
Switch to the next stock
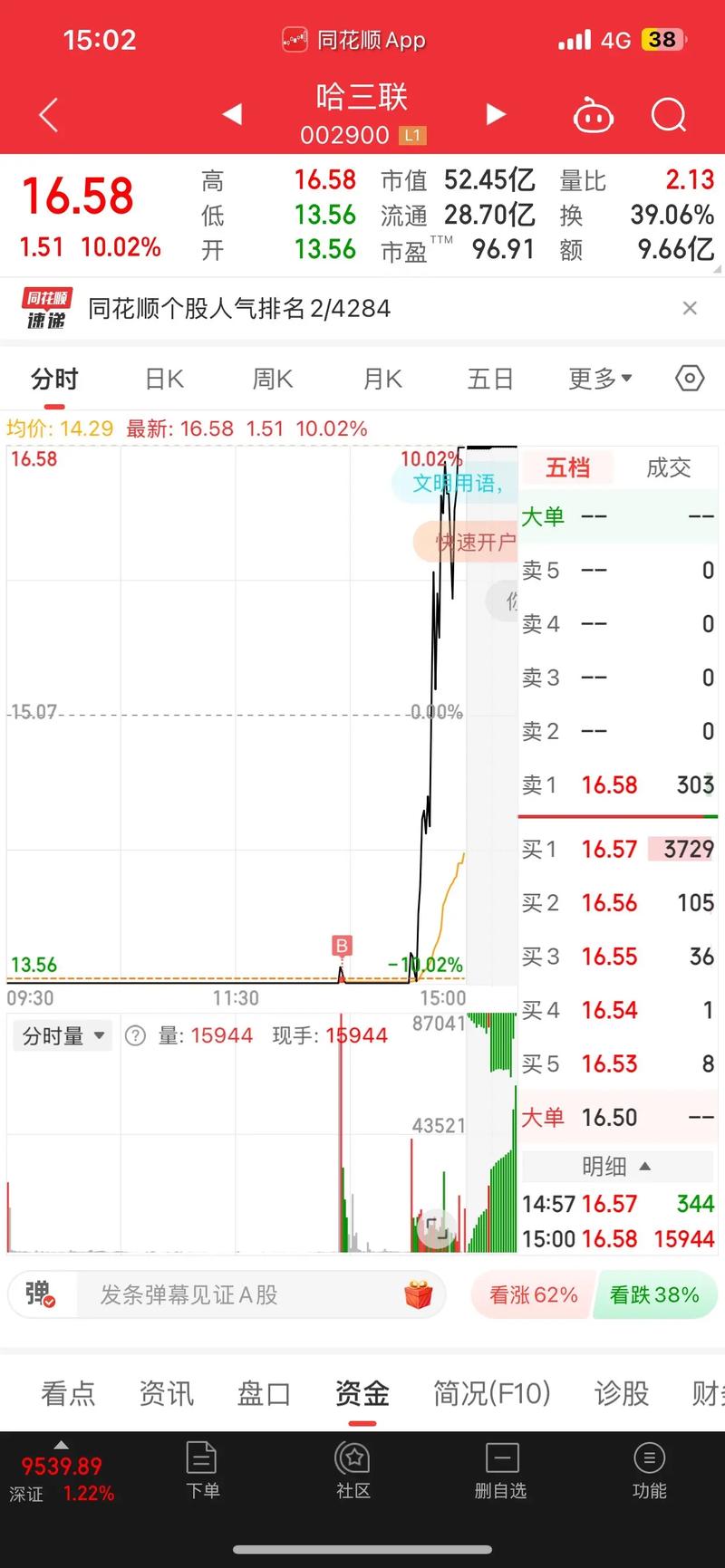pos(495,114)
